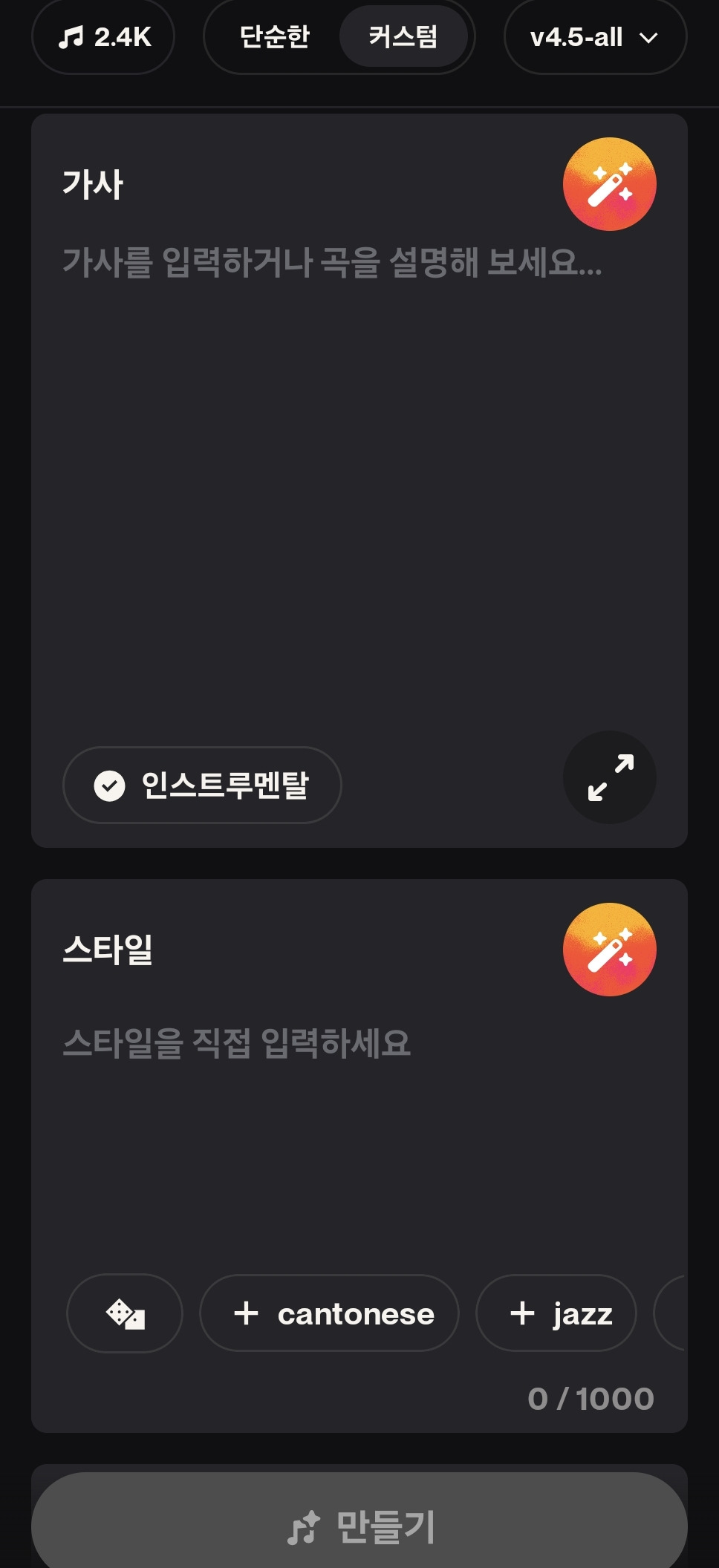Switch to the 단순한 mode
The width and height of the screenshot is (719, 1568).
pyautogui.click(x=274, y=36)
